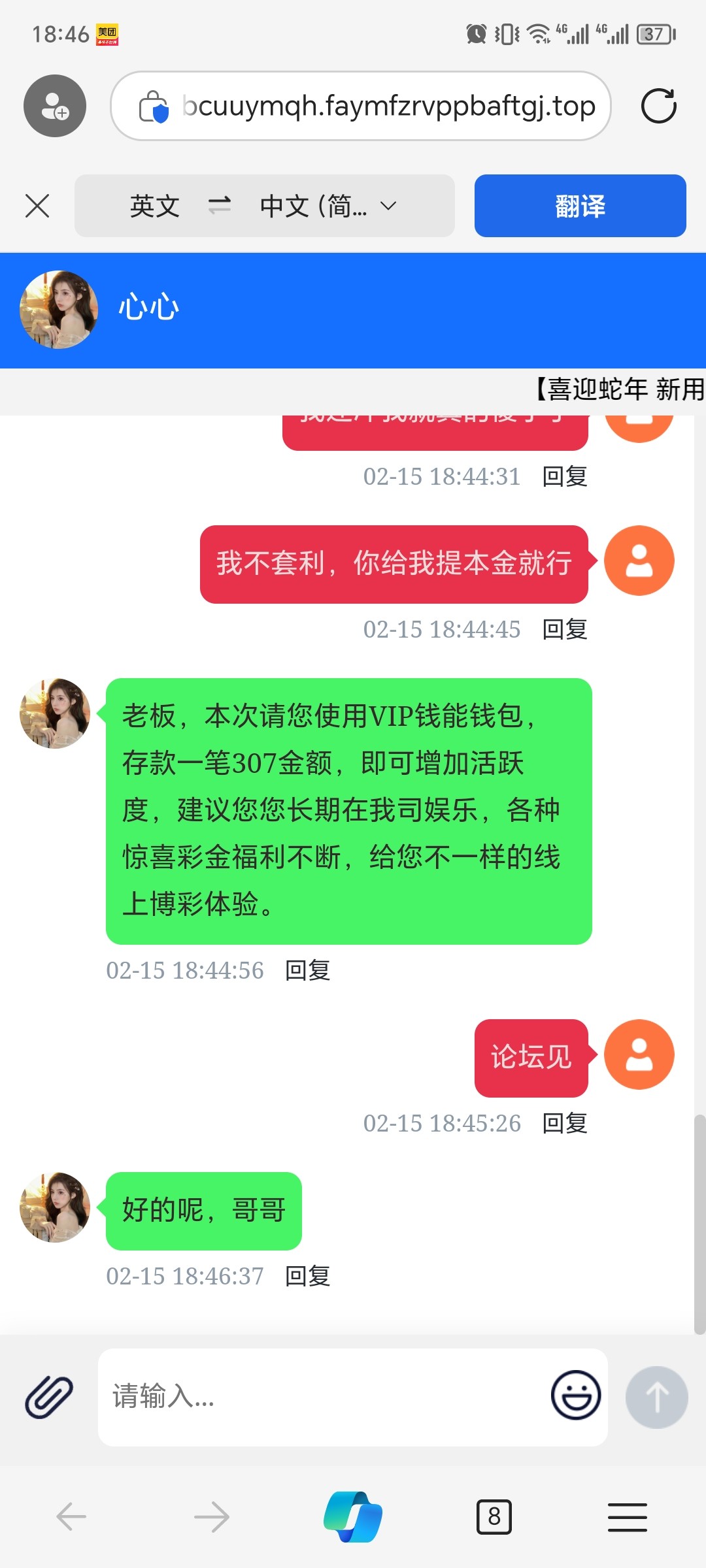
Task: Swap translation languages
Action: [220, 206]
